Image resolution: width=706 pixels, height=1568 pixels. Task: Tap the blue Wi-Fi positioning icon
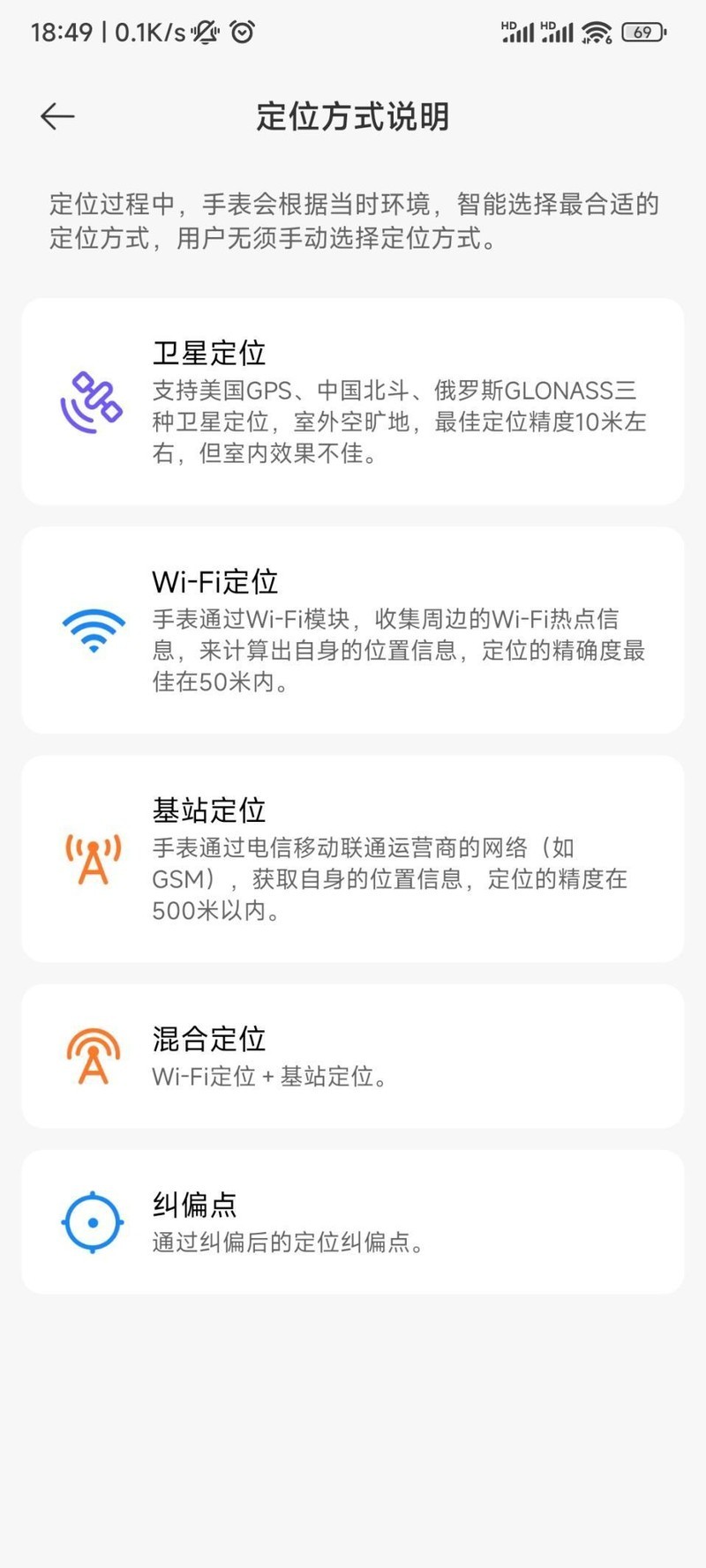[92, 628]
